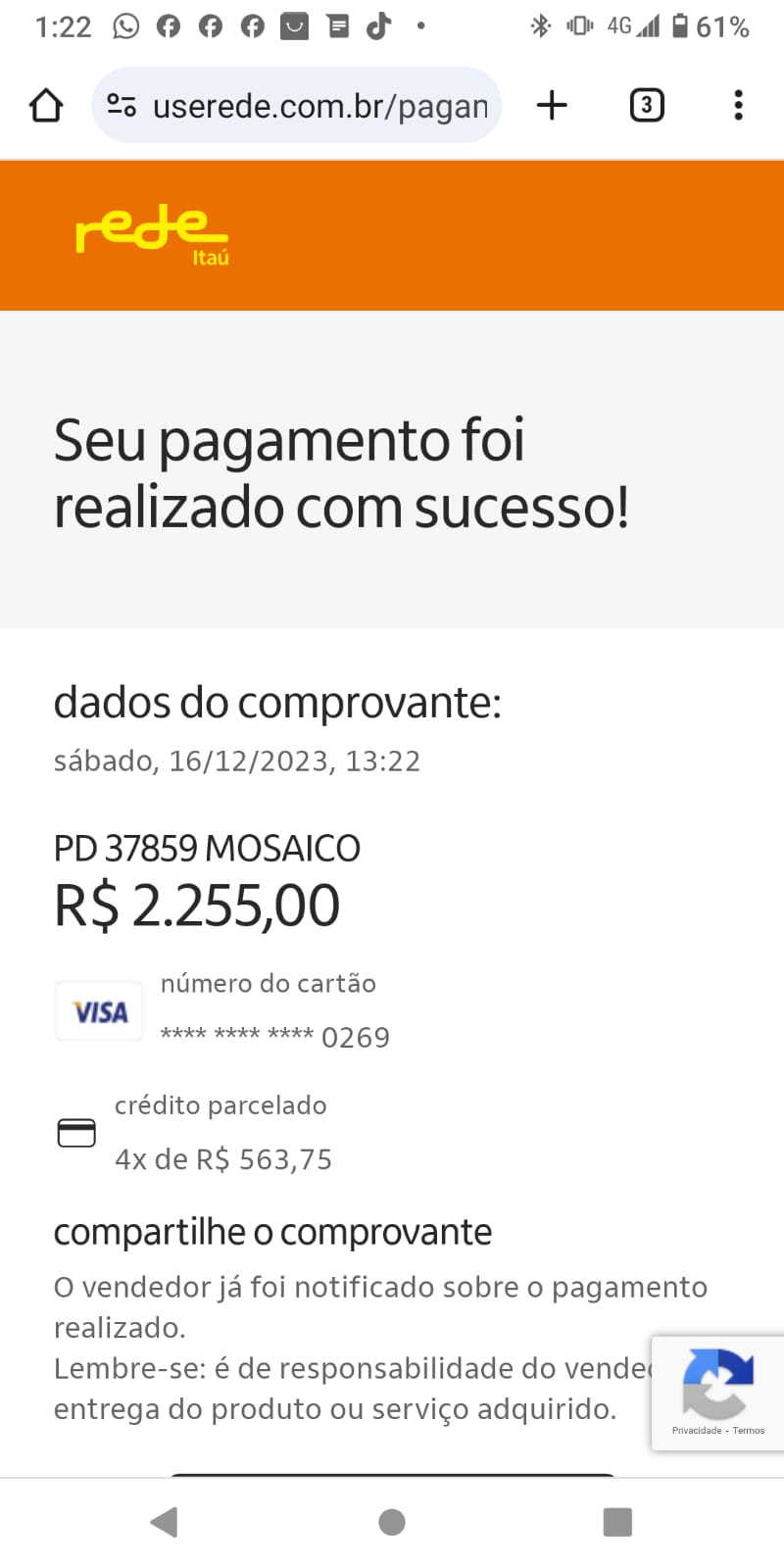Viewport: 784px width, 1568px height.
Task: Tap the site permissions icon in the address bar
Action: (x=120, y=105)
